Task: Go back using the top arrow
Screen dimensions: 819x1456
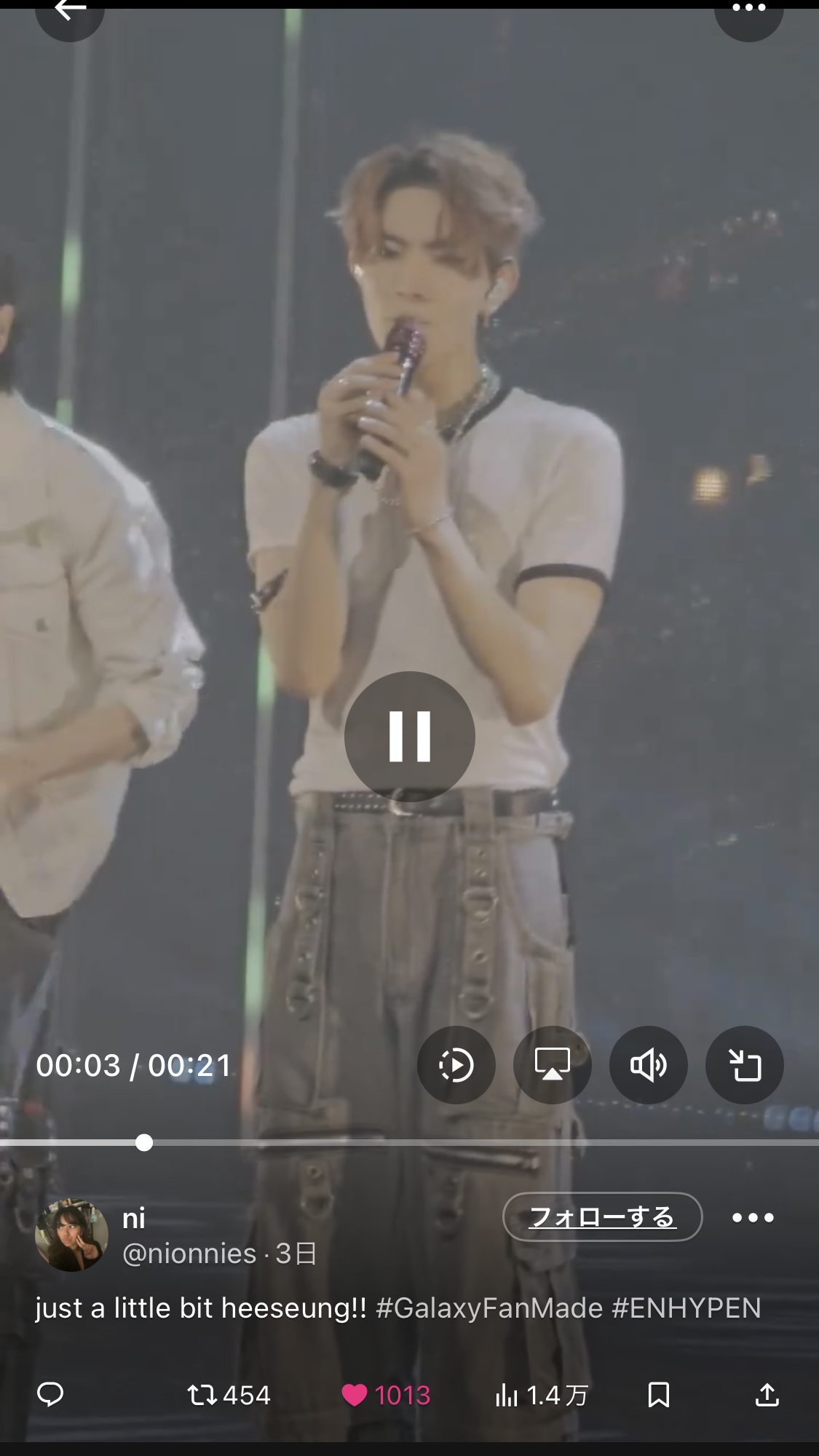Action: [x=69, y=11]
